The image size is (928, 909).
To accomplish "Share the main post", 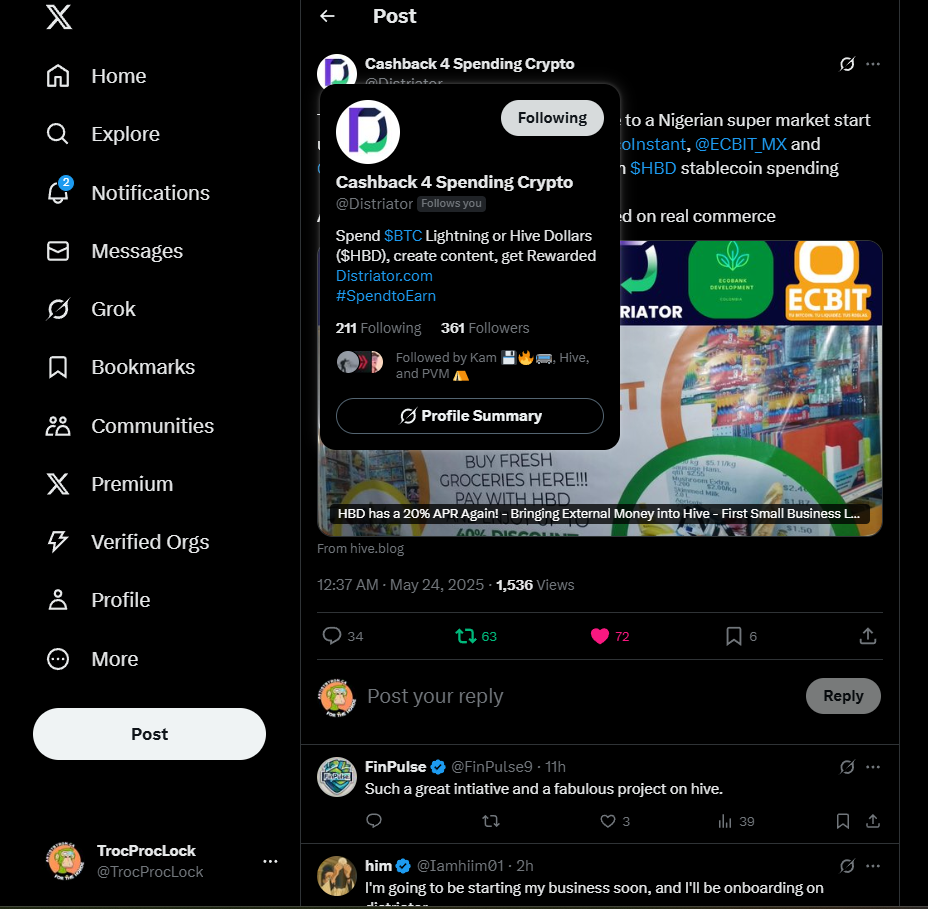I will point(868,636).
